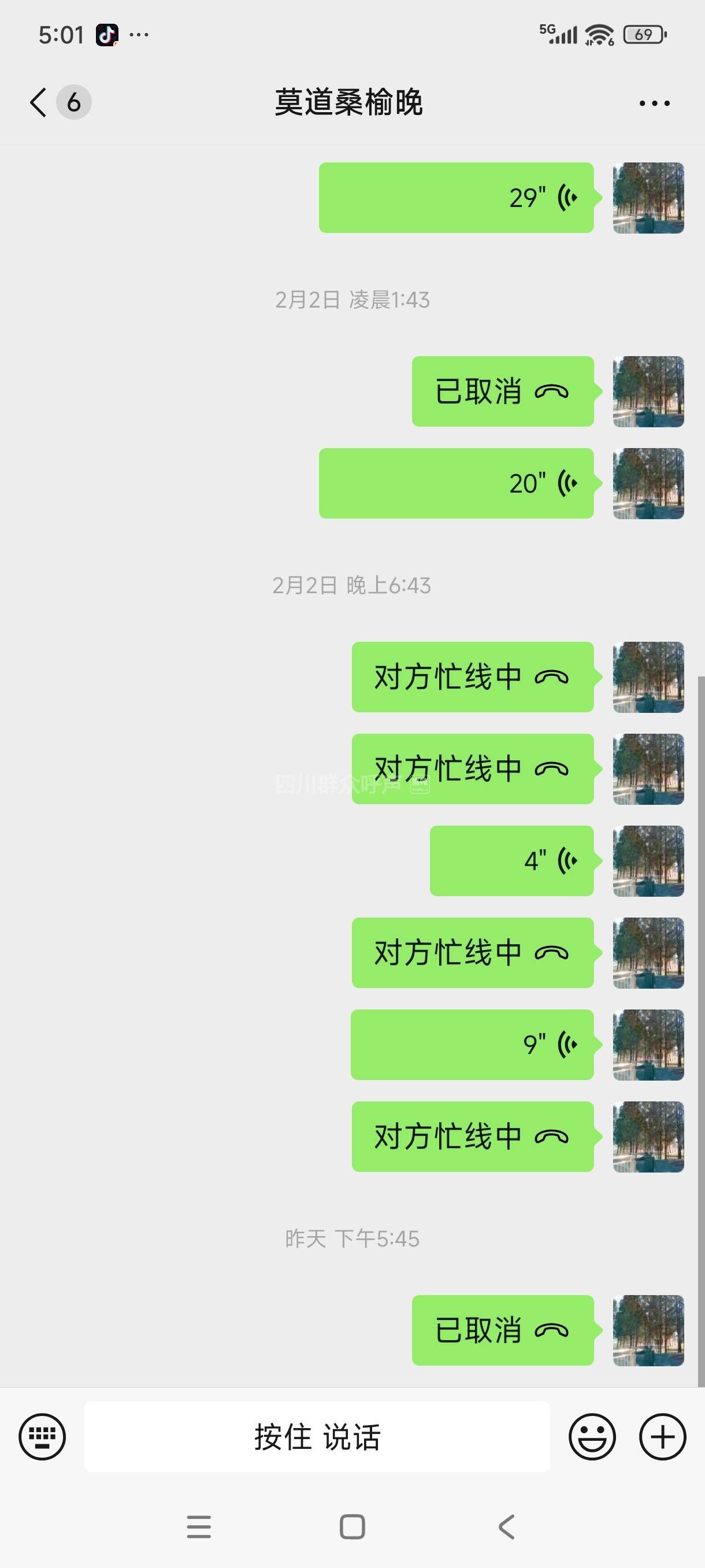Go to the phone home screen
The height and width of the screenshot is (1568, 705).
tap(352, 1526)
